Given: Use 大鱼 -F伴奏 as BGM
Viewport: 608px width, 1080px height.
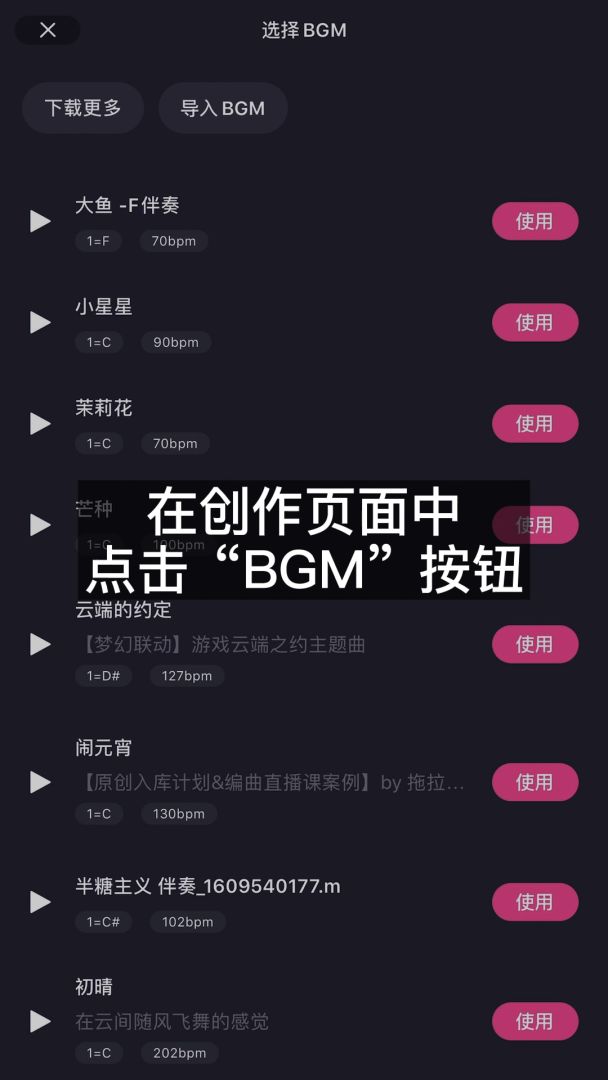Looking at the screenshot, I should pyautogui.click(x=535, y=221).
